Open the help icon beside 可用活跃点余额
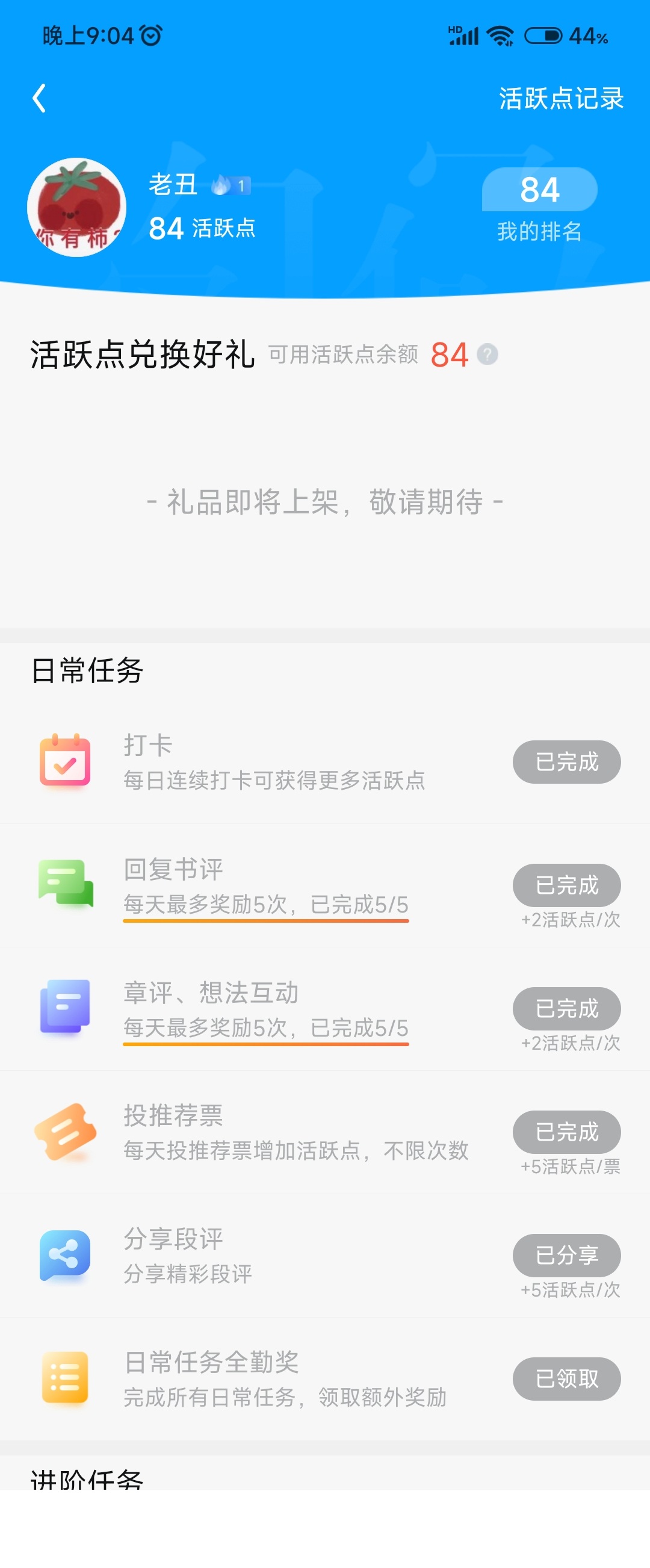 click(x=487, y=355)
